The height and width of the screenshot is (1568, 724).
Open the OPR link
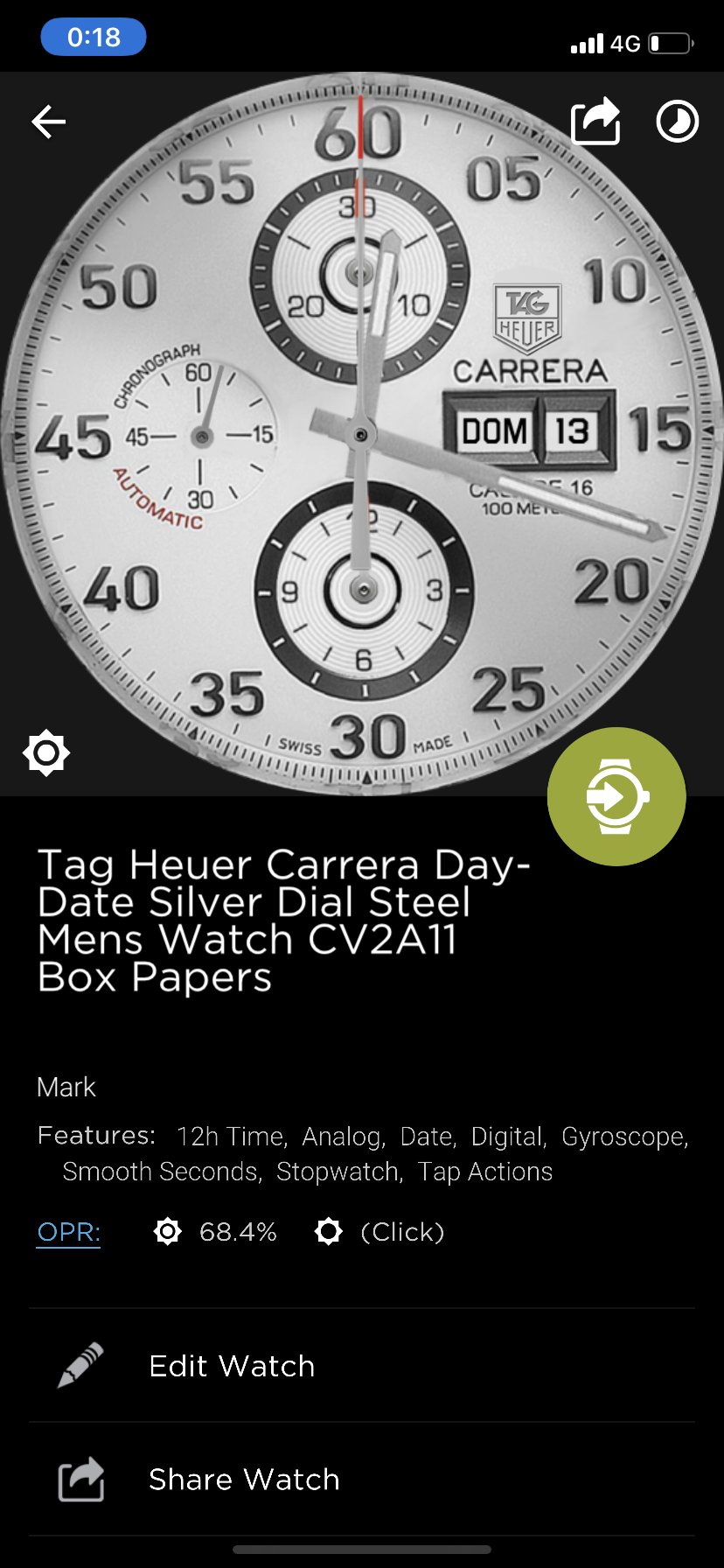coord(68,1232)
